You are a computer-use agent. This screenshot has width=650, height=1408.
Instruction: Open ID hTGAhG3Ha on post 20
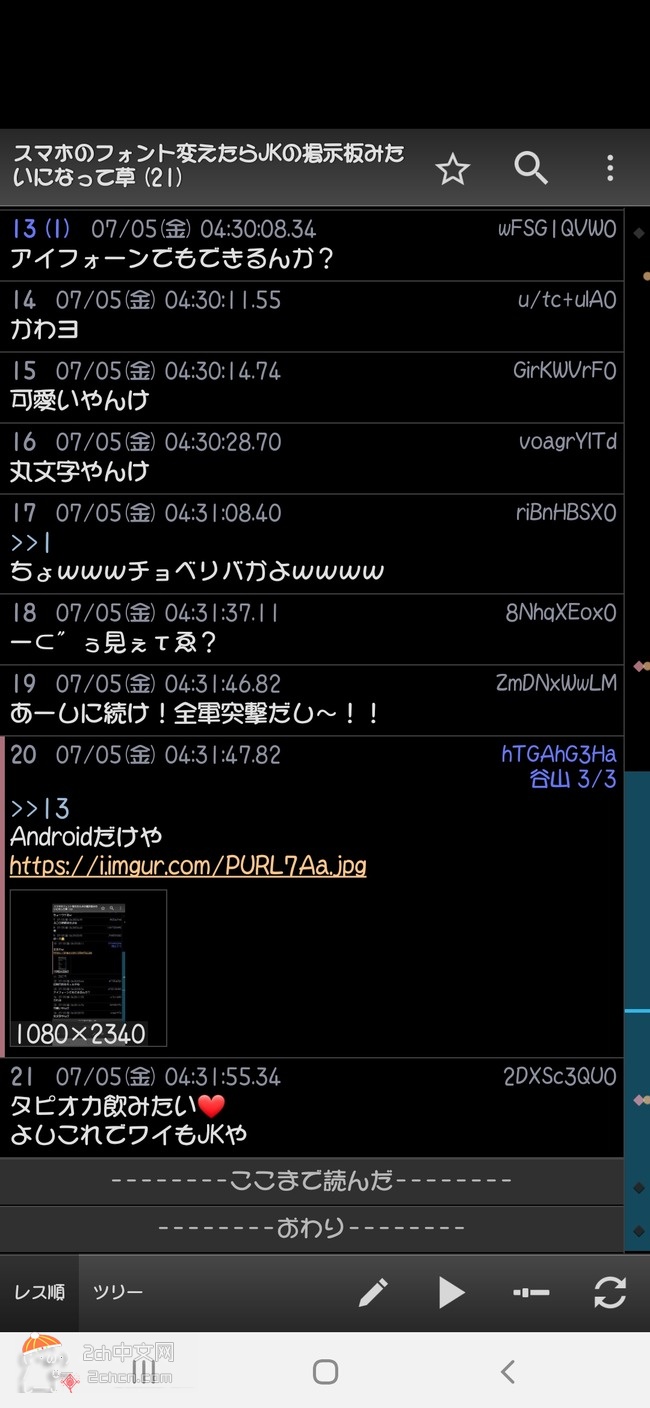click(x=558, y=754)
